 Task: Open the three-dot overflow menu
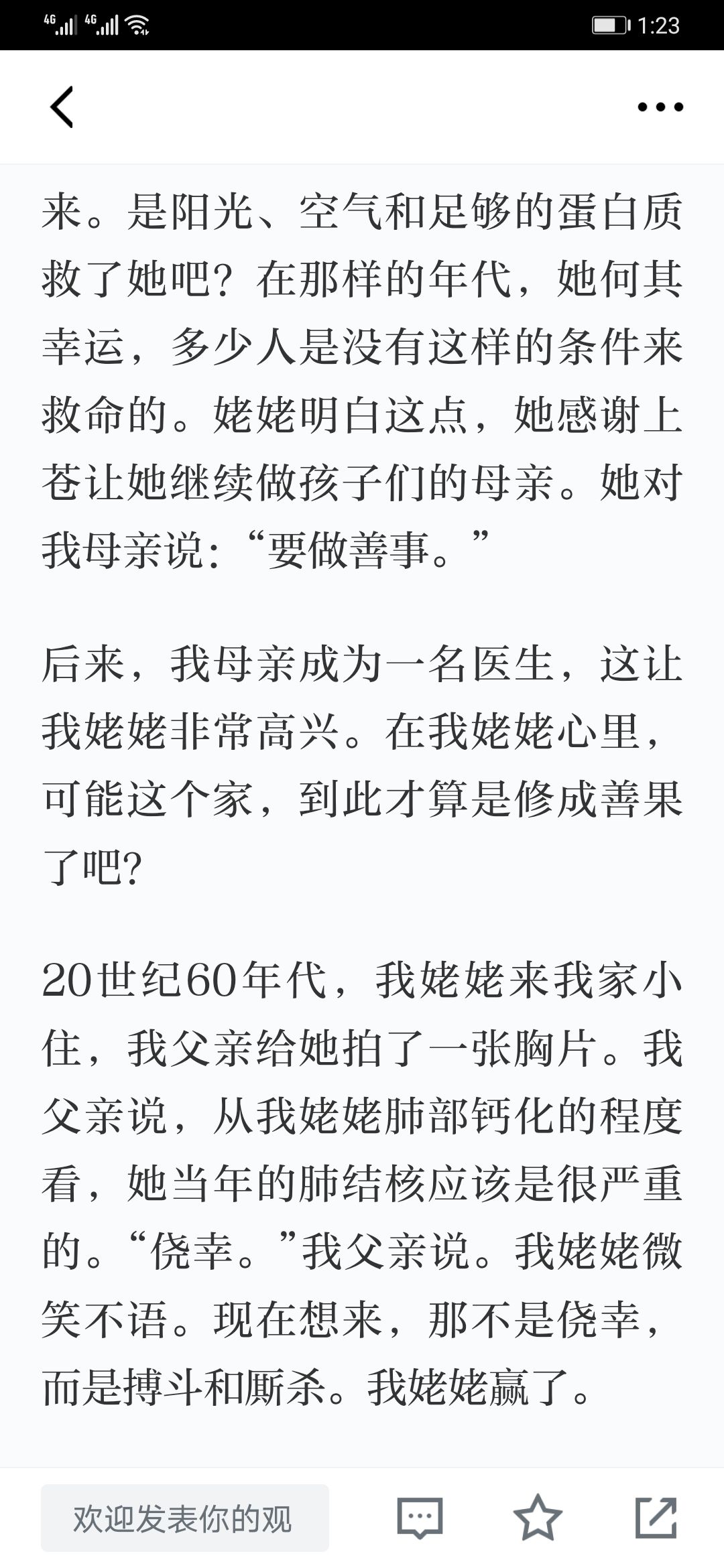660,107
